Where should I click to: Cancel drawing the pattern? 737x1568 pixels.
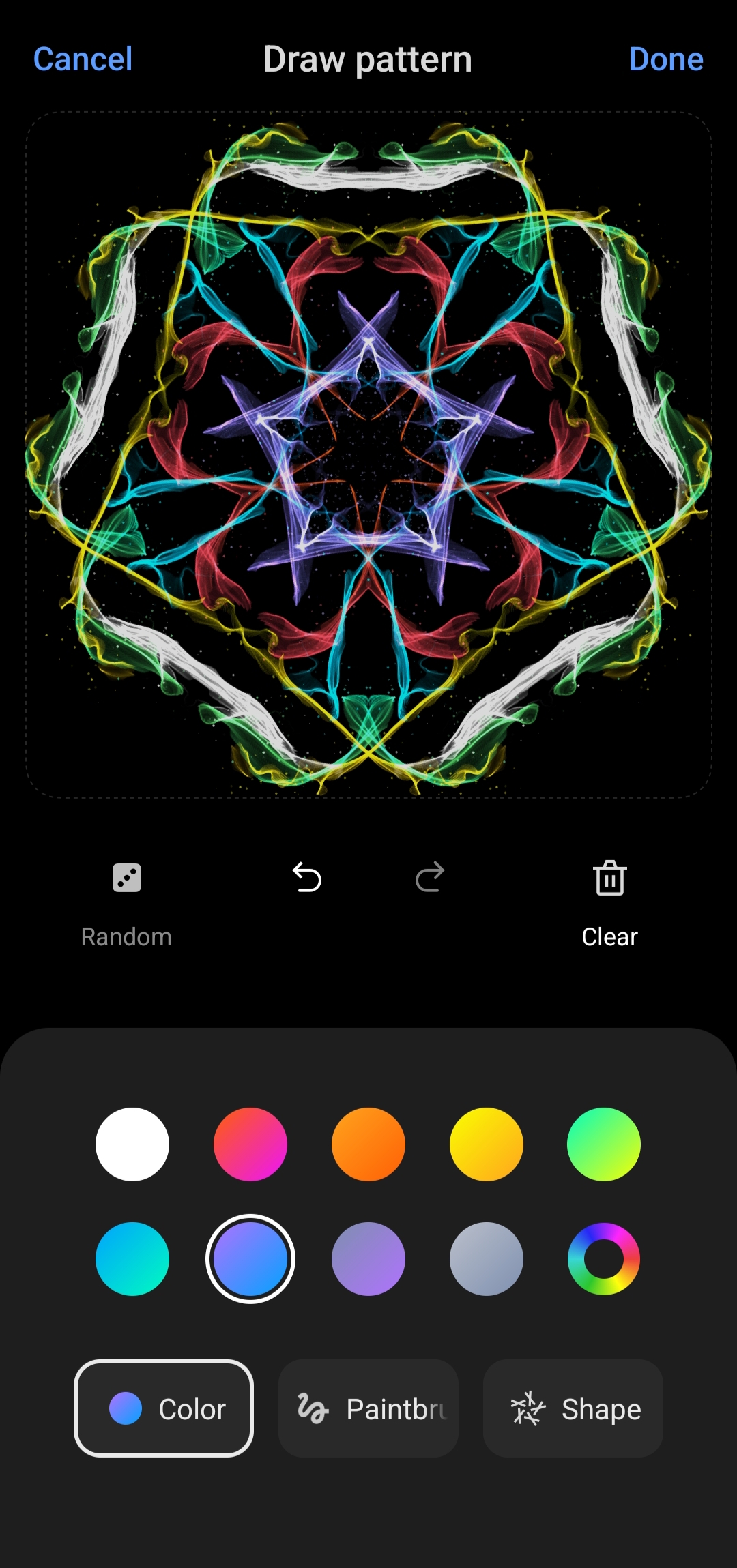[x=83, y=59]
